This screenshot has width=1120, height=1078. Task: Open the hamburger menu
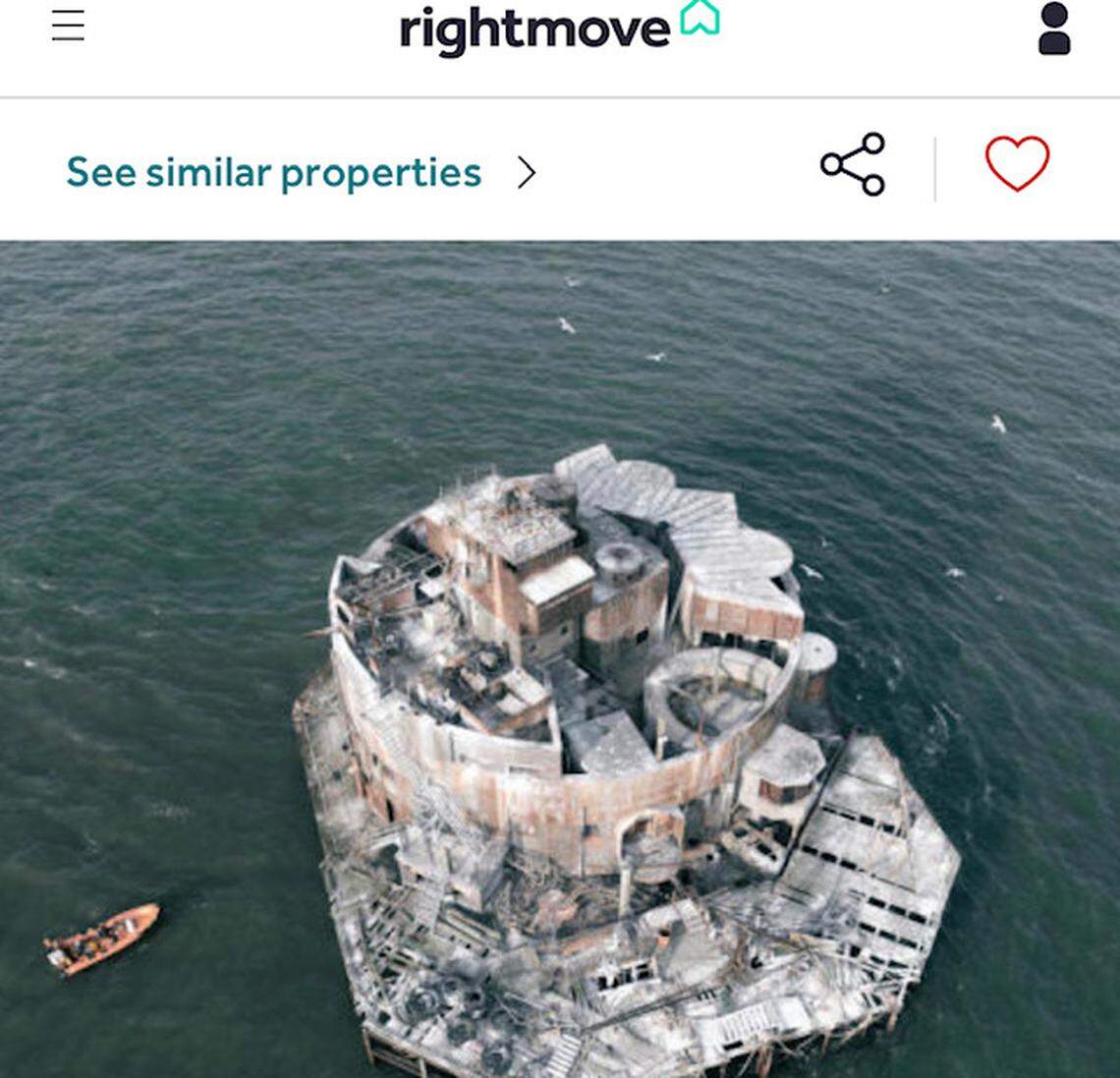pyautogui.click(x=68, y=26)
